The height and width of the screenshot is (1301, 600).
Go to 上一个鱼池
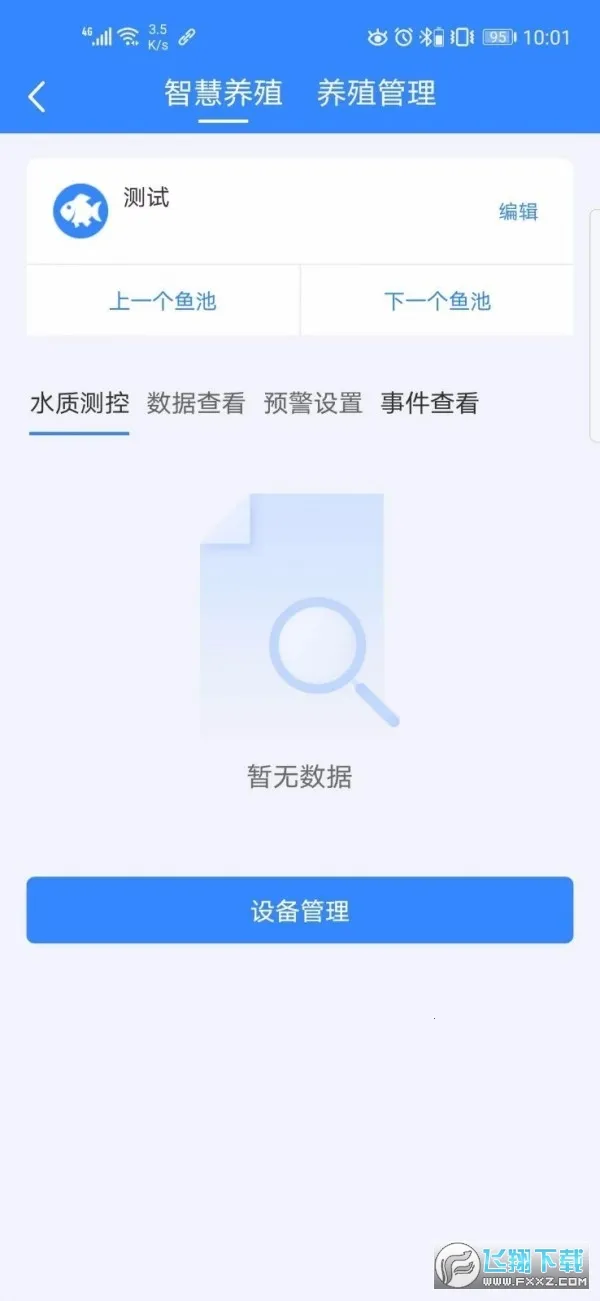click(163, 301)
